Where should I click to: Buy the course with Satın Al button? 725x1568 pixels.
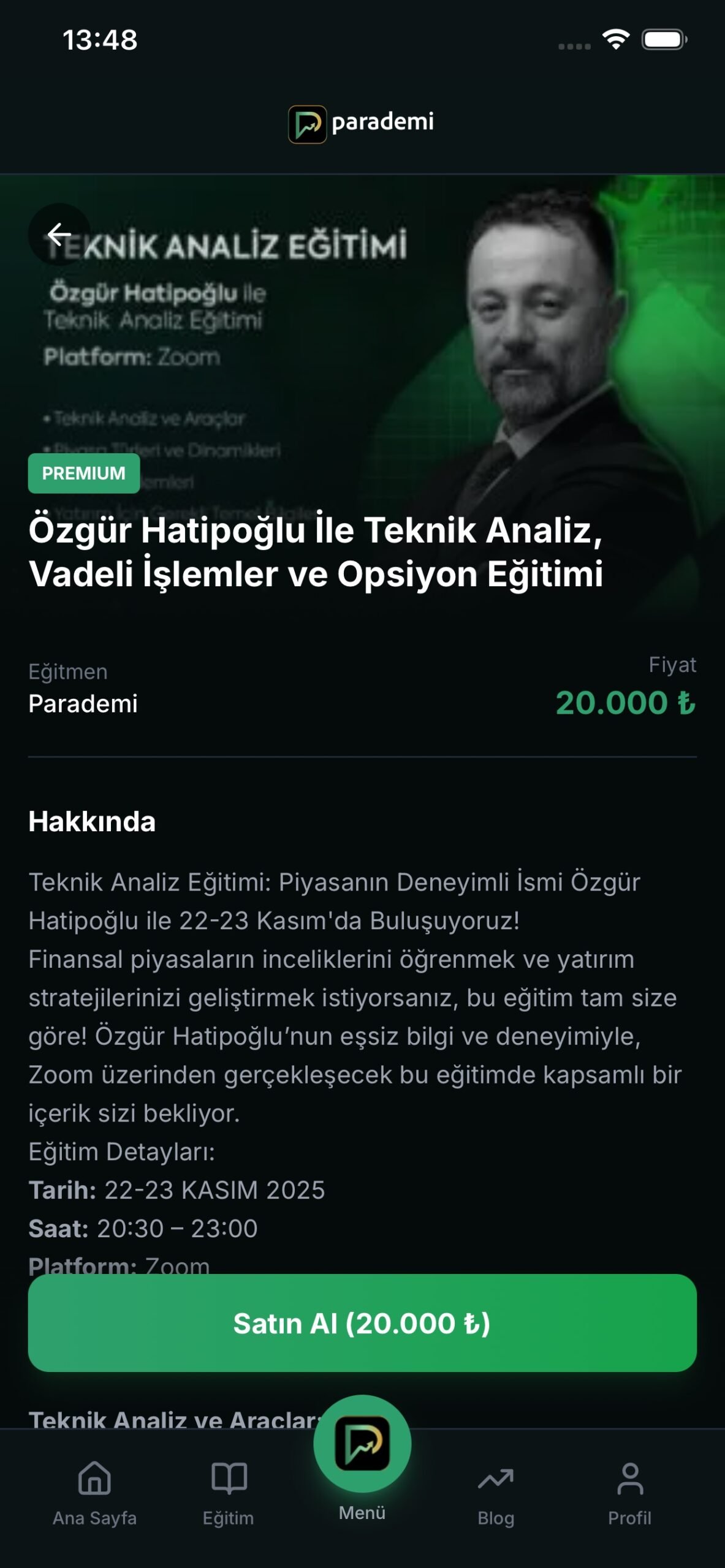click(362, 1323)
